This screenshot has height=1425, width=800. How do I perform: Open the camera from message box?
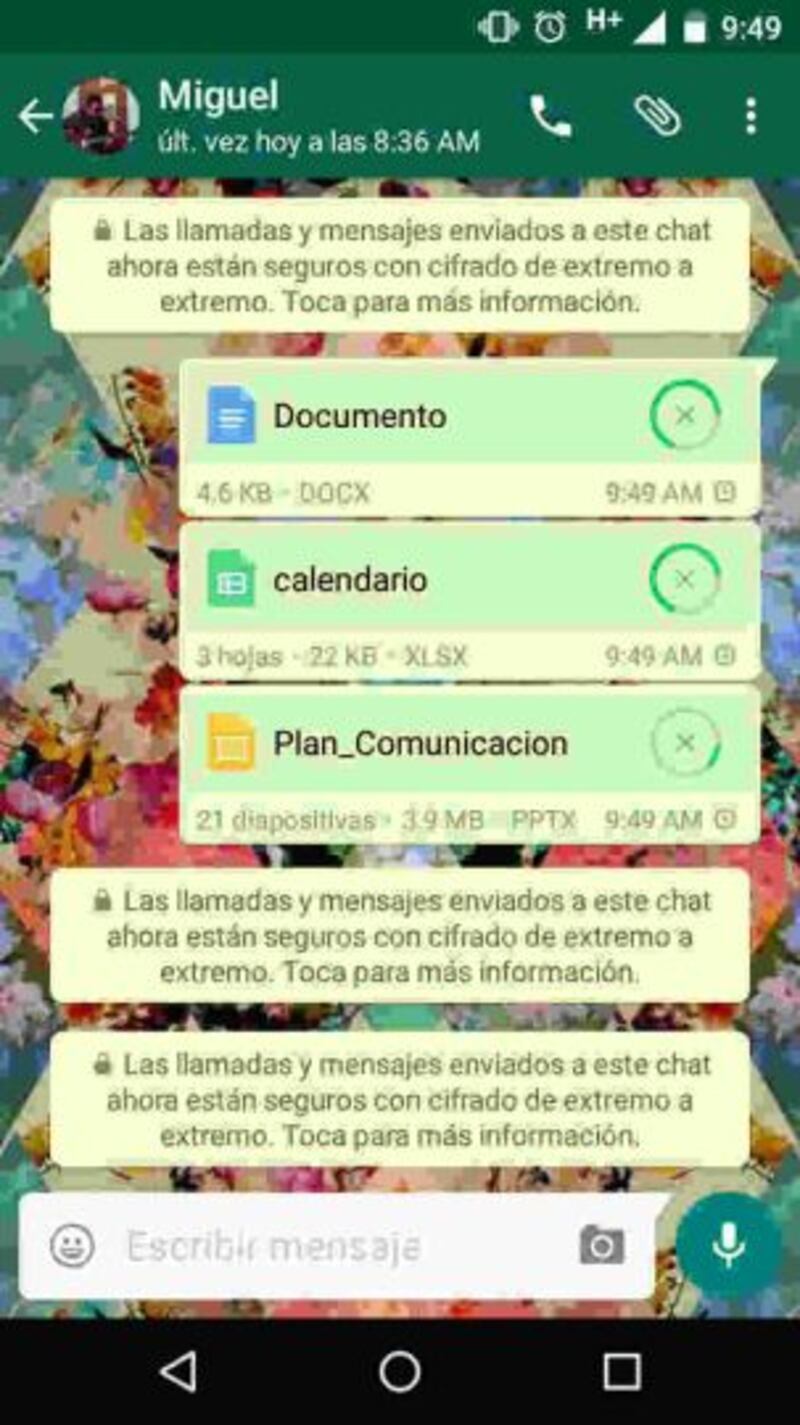(601, 1246)
